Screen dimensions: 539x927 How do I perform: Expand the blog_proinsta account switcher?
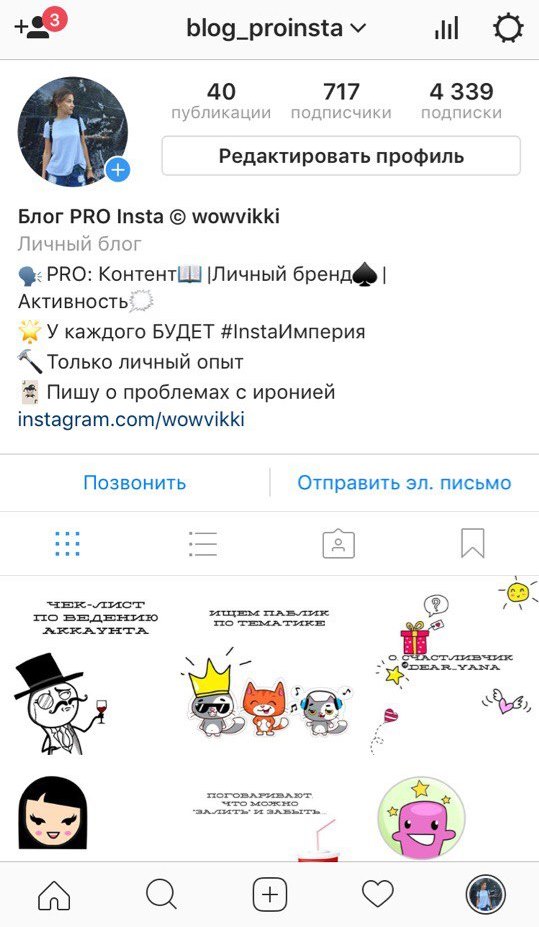[276, 28]
